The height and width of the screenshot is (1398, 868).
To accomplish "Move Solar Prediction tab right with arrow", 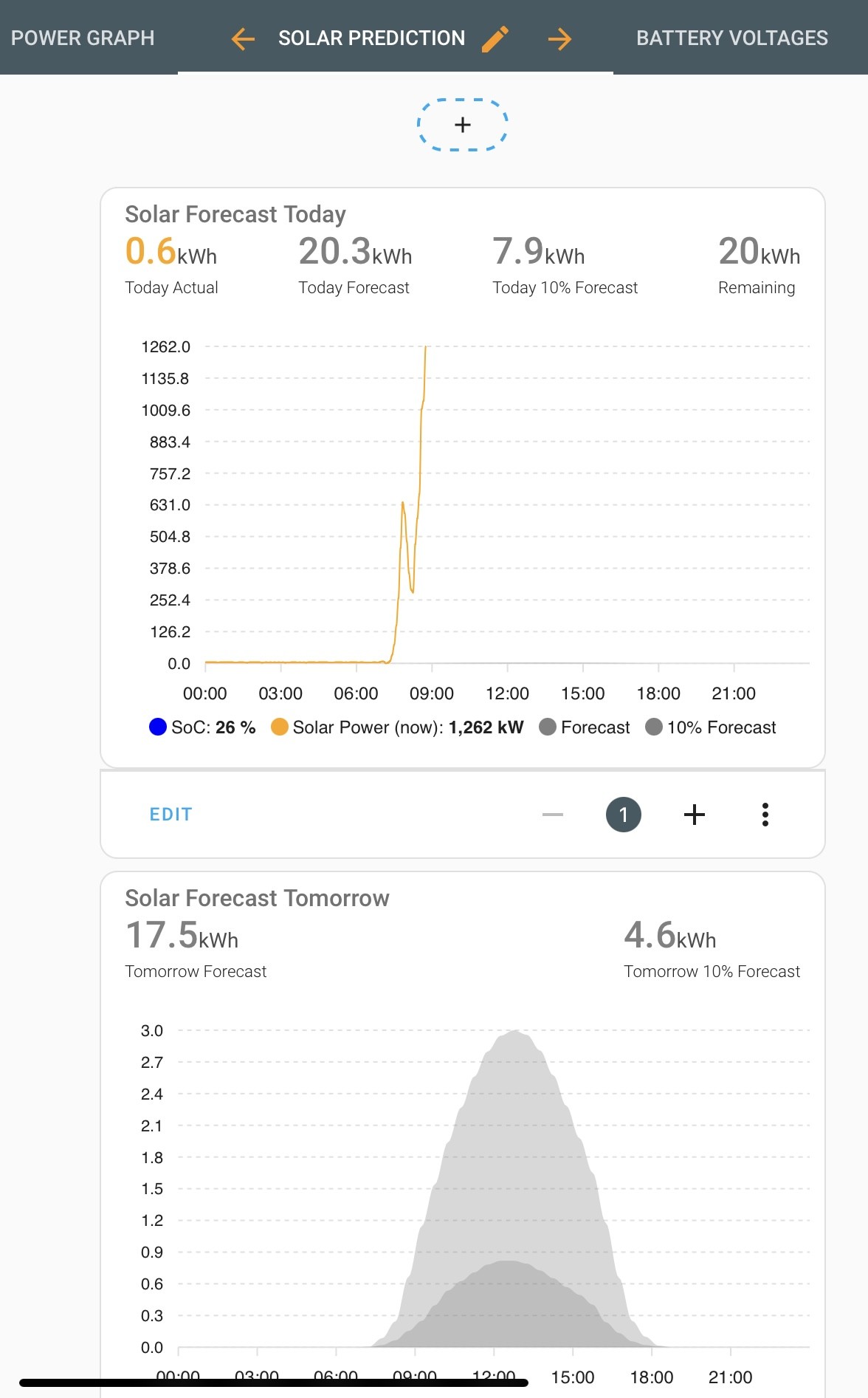I will pyautogui.click(x=559, y=38).
